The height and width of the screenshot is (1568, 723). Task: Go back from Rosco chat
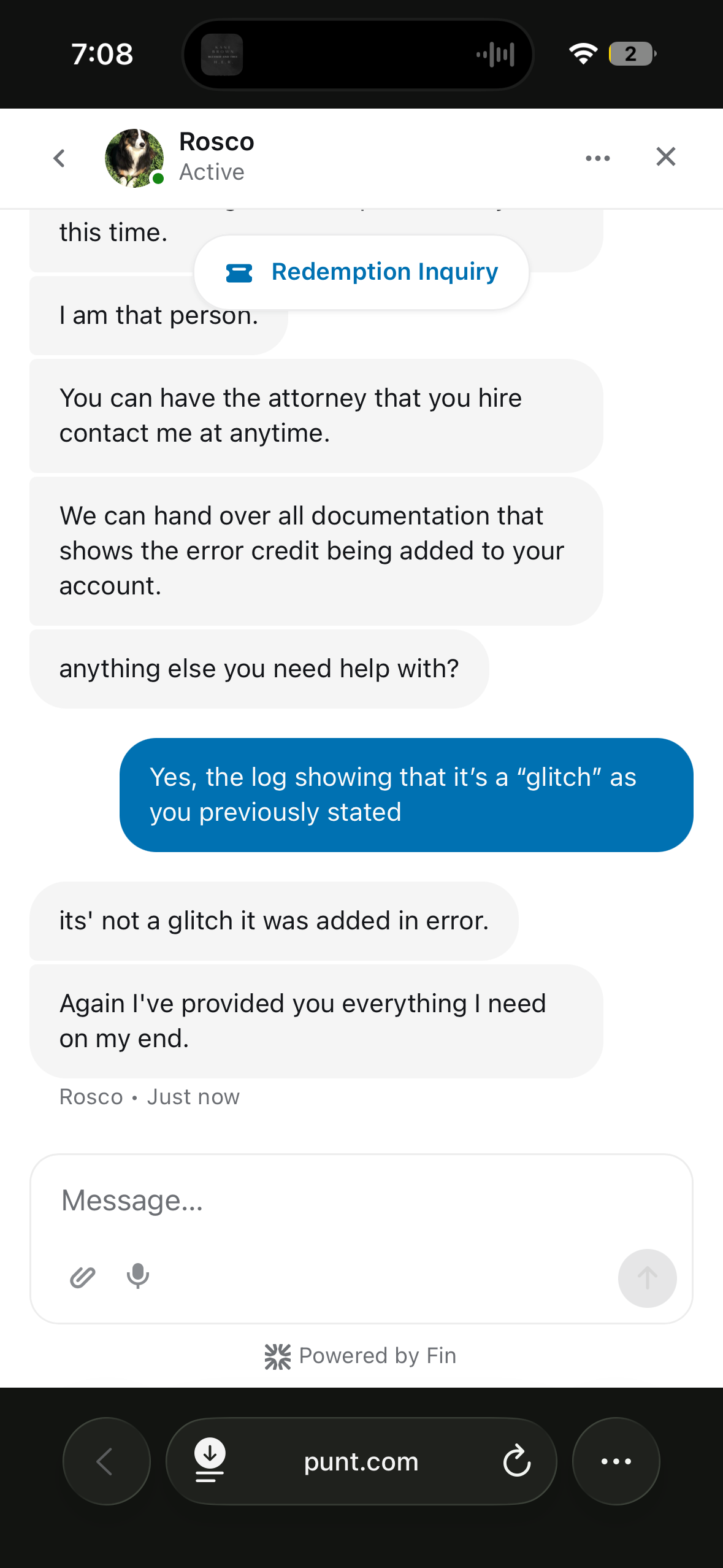pyautogui.click(x=59, y=158)
